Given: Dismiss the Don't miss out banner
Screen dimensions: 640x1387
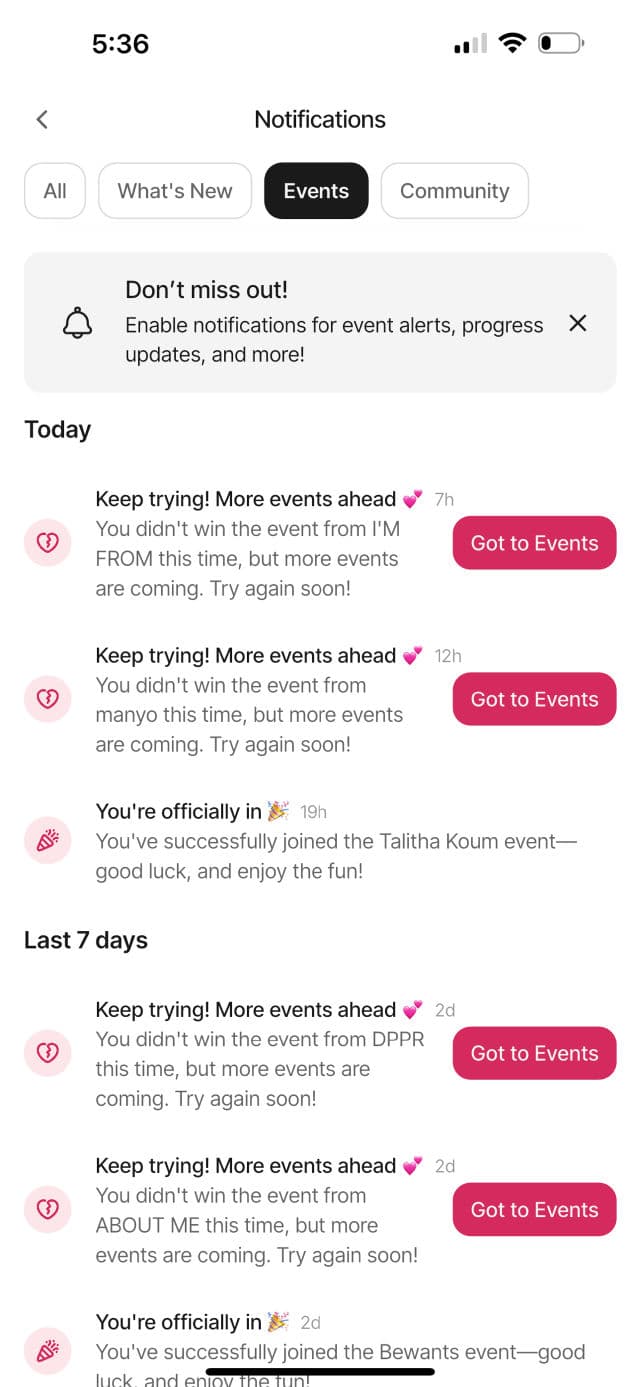Looking at the screenshot, I should 577,323.
